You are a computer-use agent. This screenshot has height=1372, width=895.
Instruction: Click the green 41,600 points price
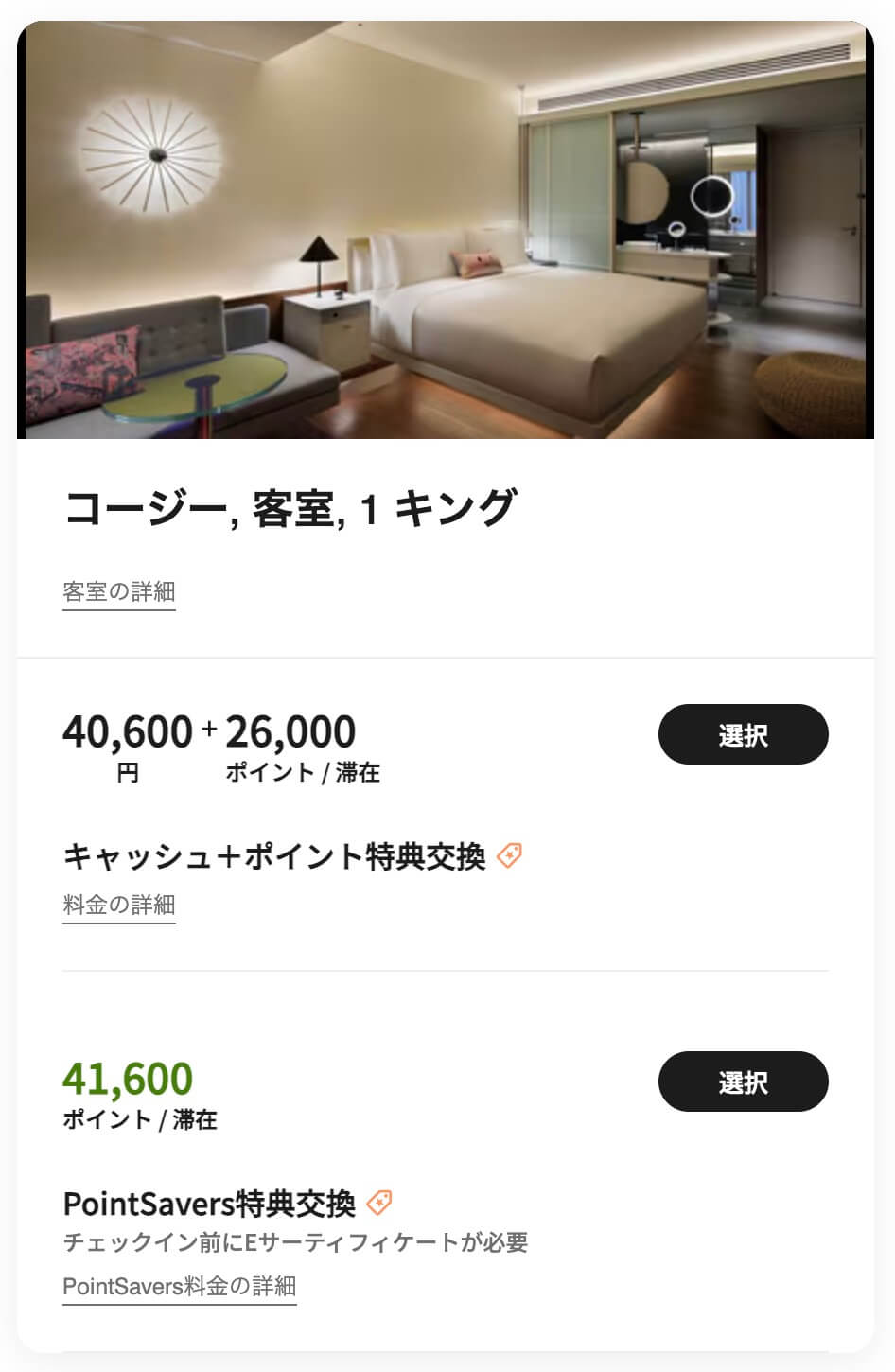click(x=128, y=1079)
